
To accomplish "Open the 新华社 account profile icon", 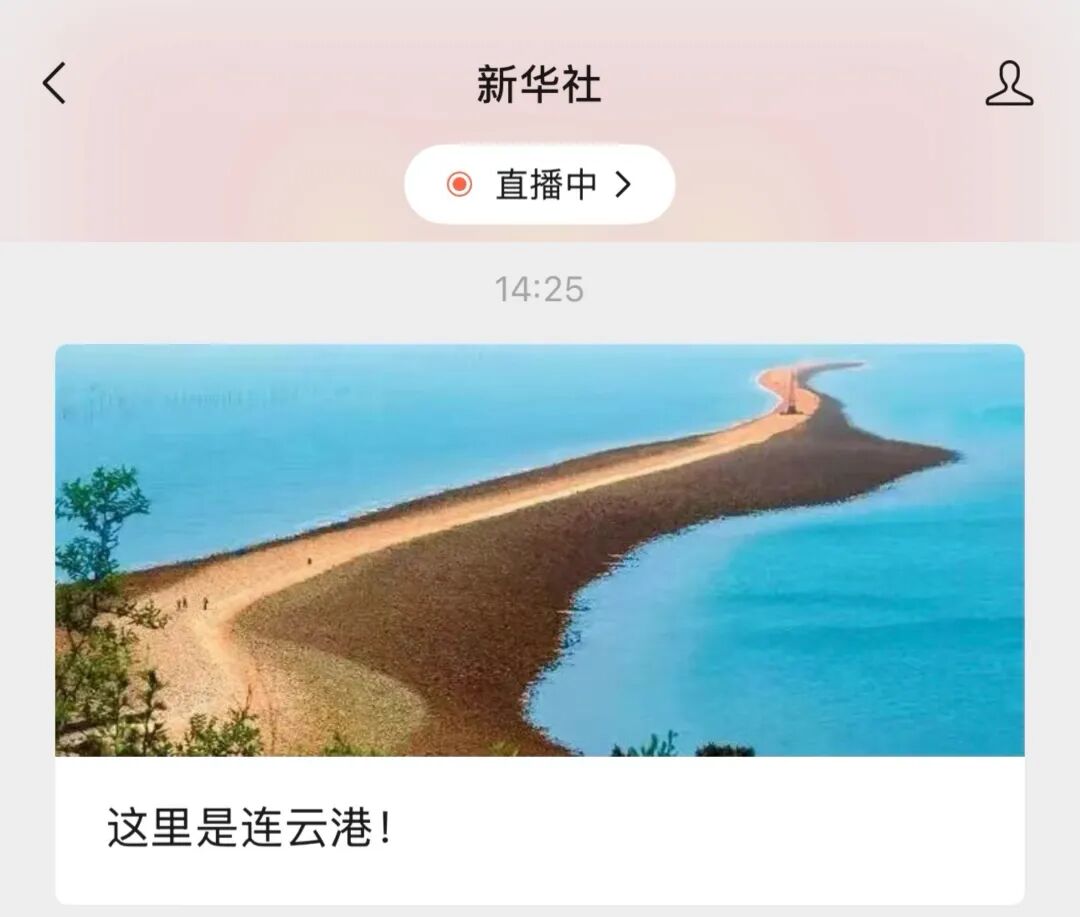I will 1008,84.
